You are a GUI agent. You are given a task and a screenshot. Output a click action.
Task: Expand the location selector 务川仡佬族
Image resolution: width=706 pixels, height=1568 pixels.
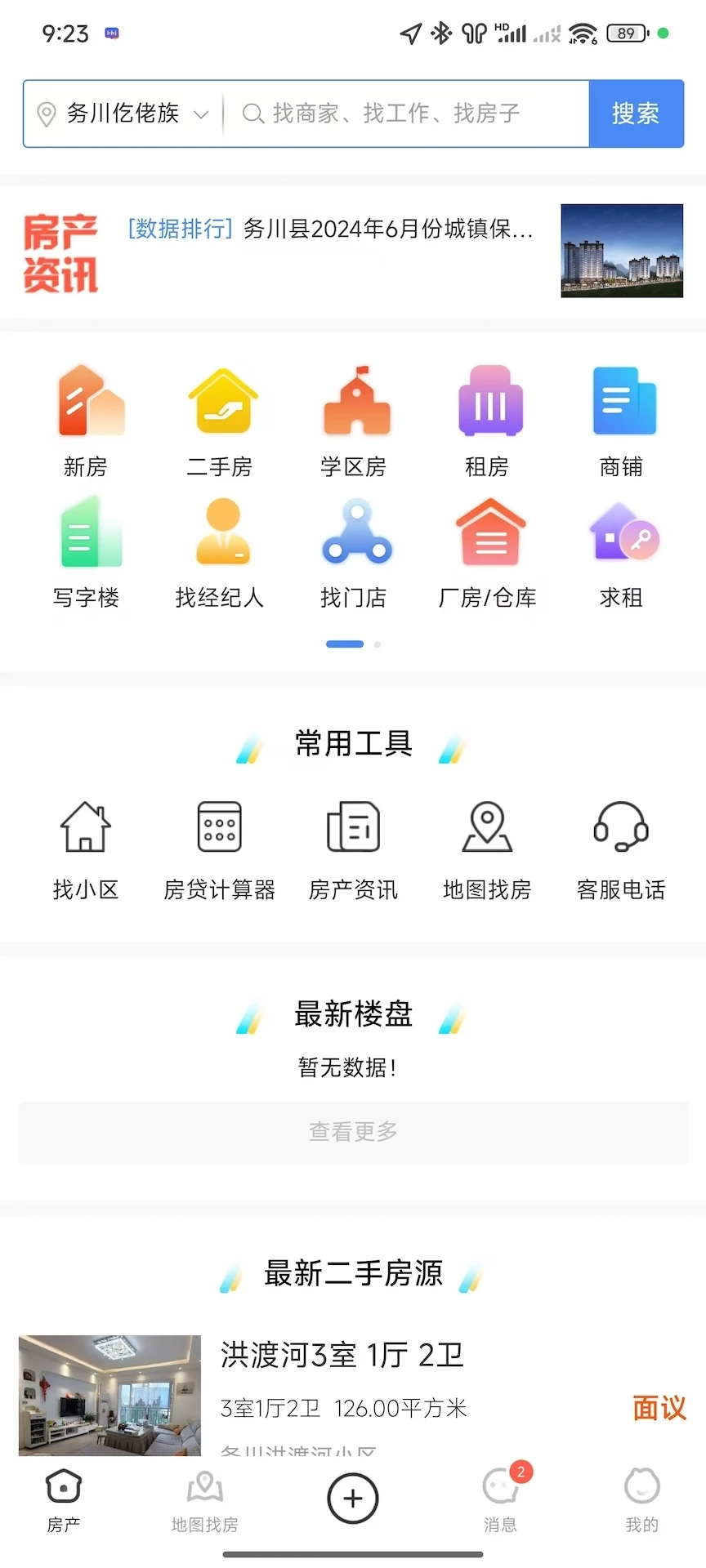(x=123, y=114)
